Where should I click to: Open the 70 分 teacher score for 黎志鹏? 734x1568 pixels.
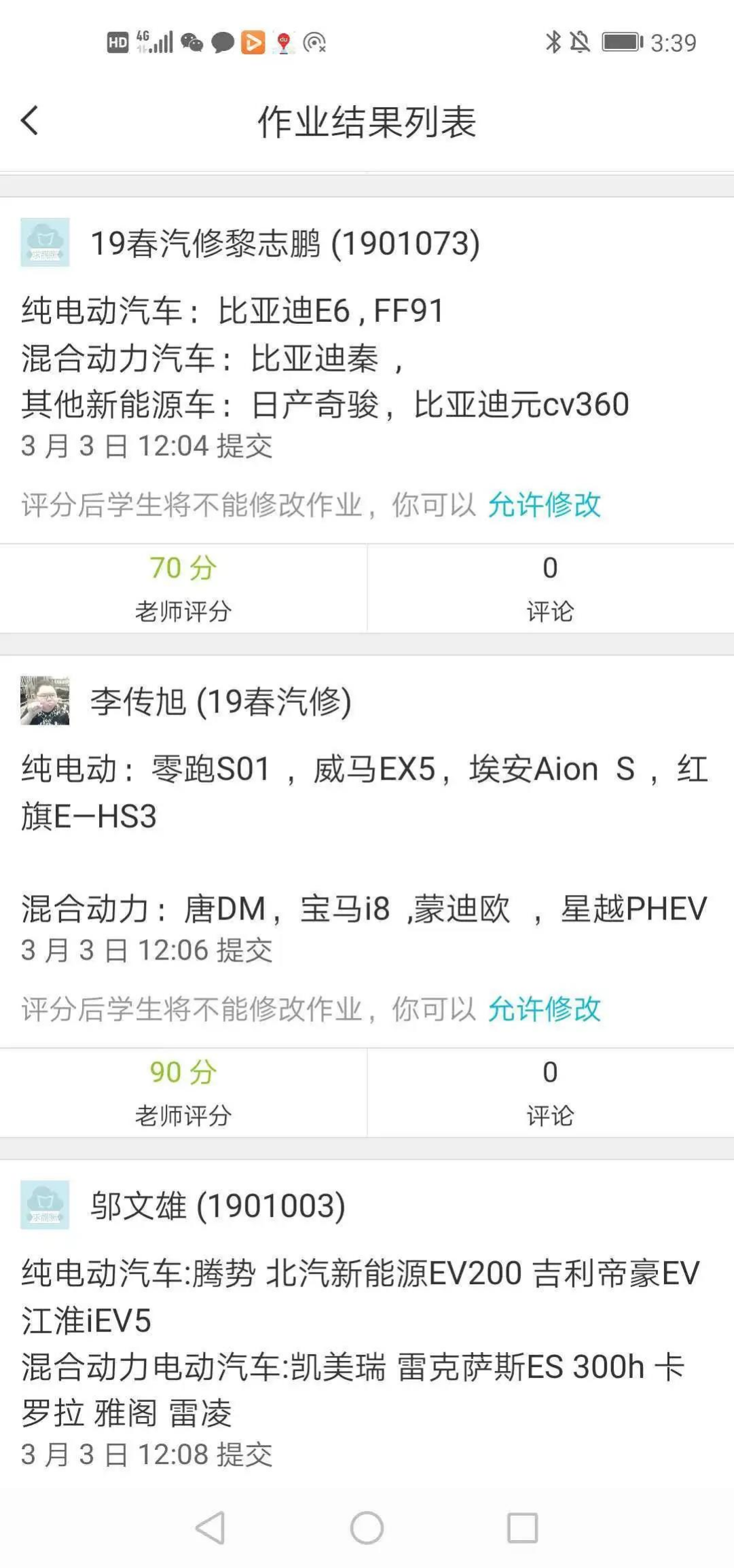tap(183, 588)
